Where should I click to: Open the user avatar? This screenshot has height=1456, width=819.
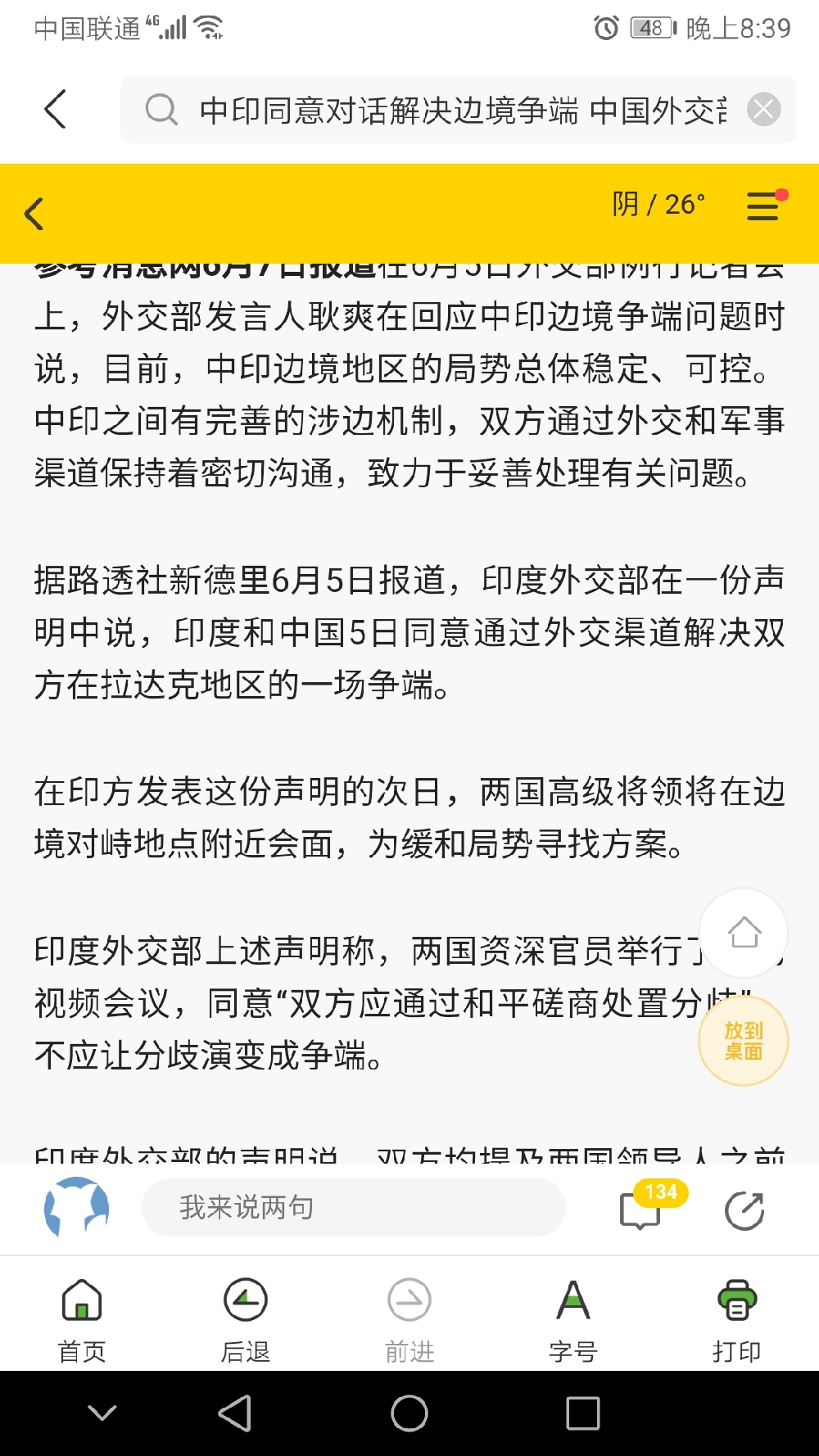(76, 1207)
